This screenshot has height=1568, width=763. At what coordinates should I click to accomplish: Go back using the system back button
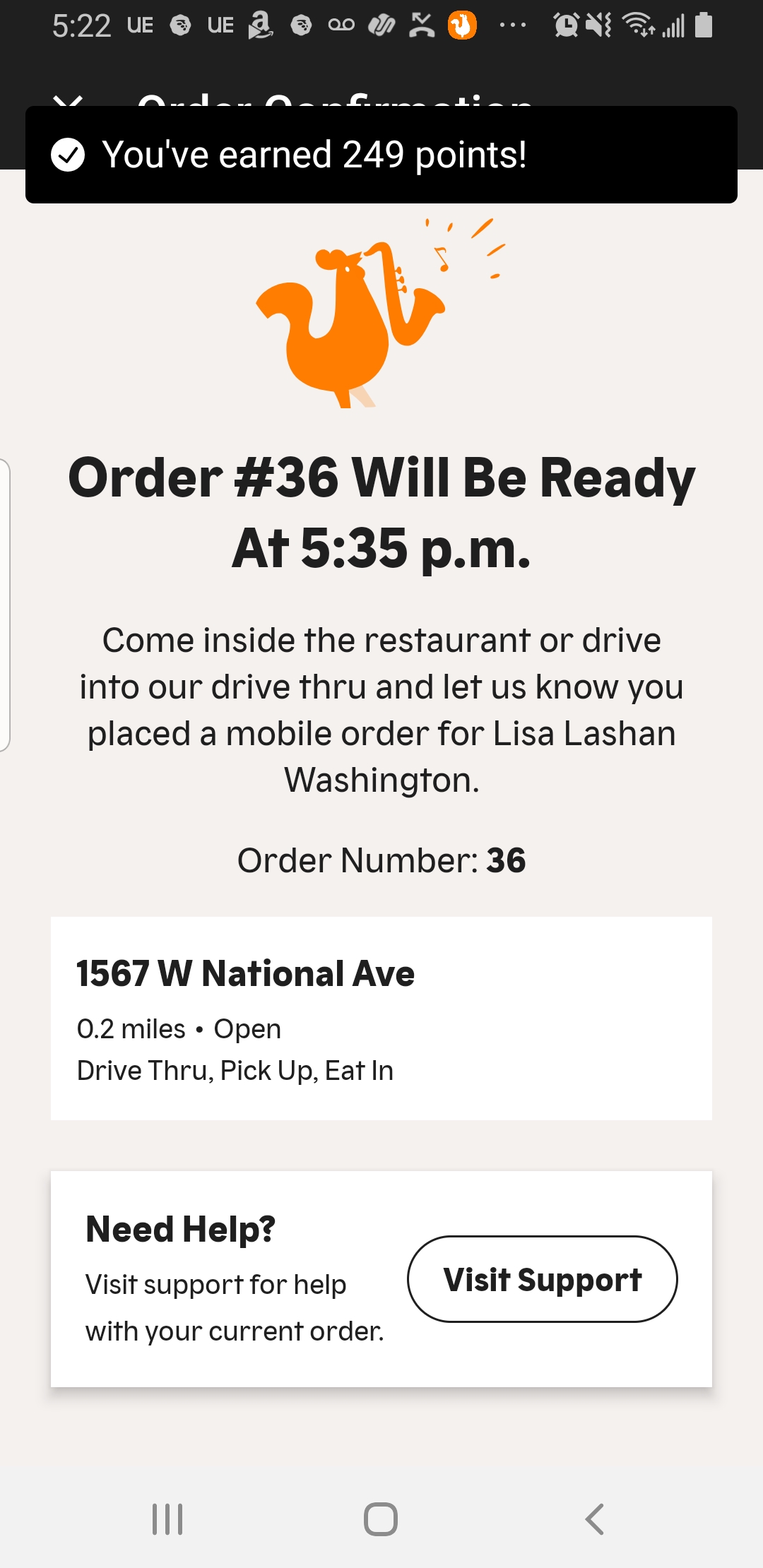click(x=594, y=1519)
